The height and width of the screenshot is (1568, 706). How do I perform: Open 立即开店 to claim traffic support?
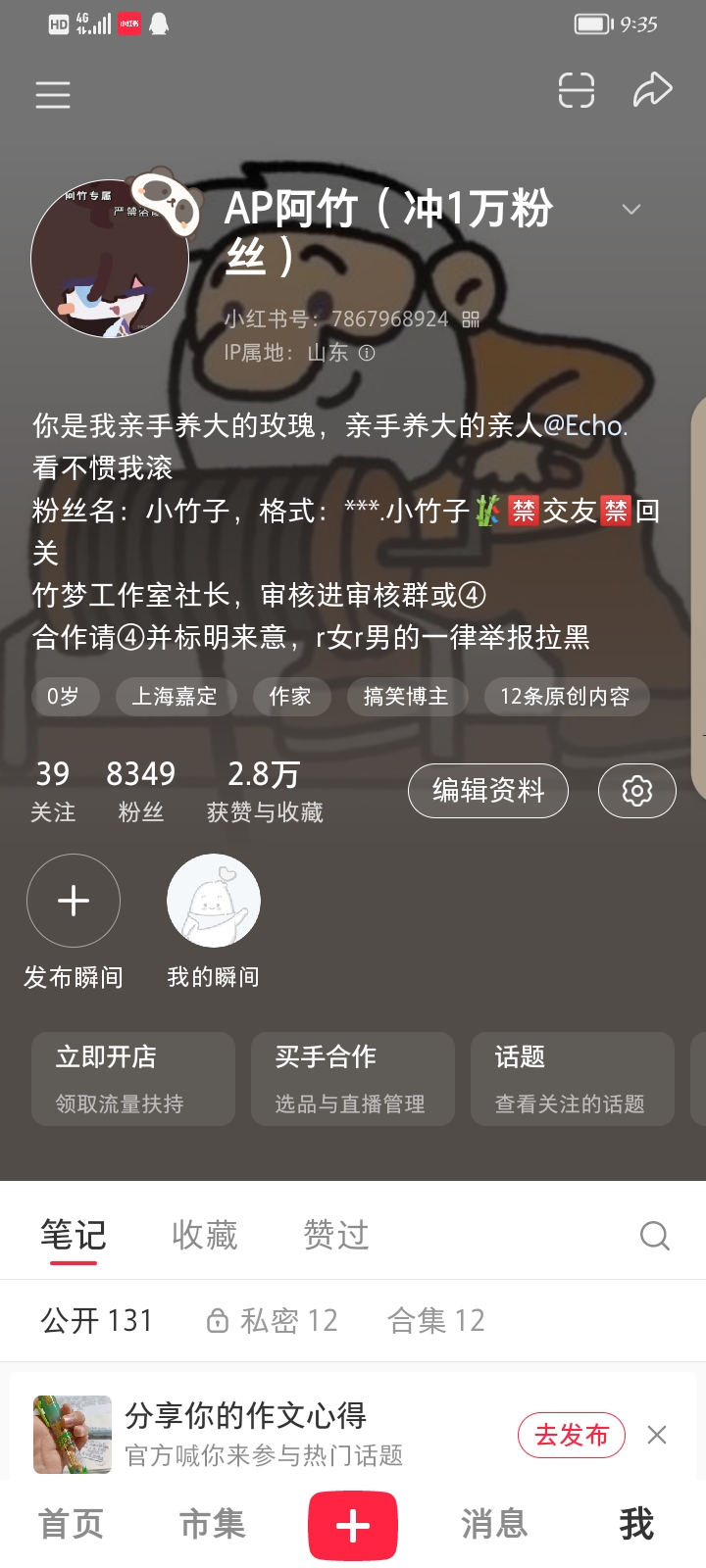pyautogui.click(x=132, y=1078)
